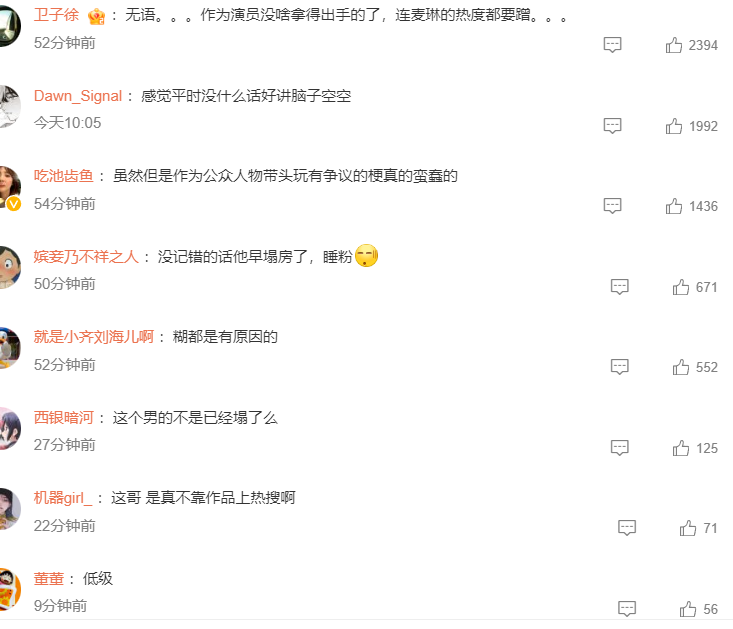Like 嫔妾乃不祥之人's comment

point(681,287)
